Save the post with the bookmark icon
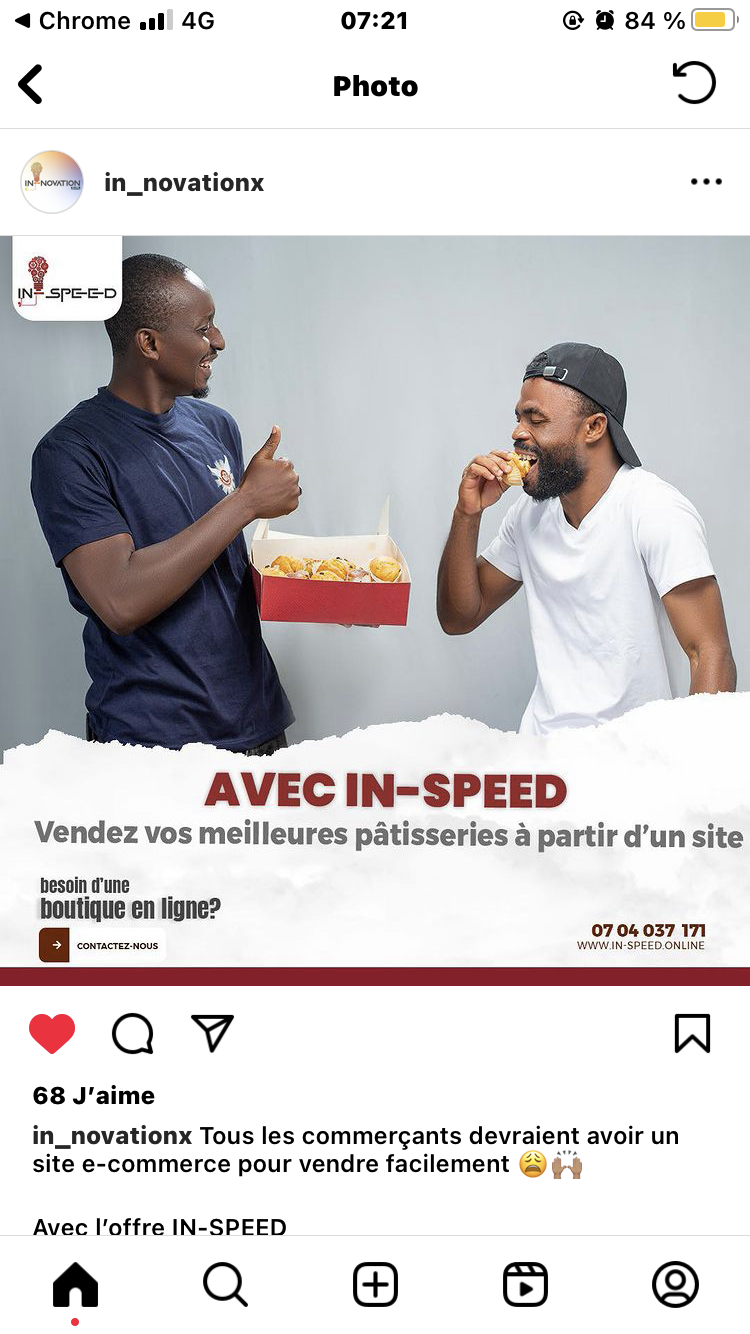This screenshot has height=1334, width=750. (692, 1033)
